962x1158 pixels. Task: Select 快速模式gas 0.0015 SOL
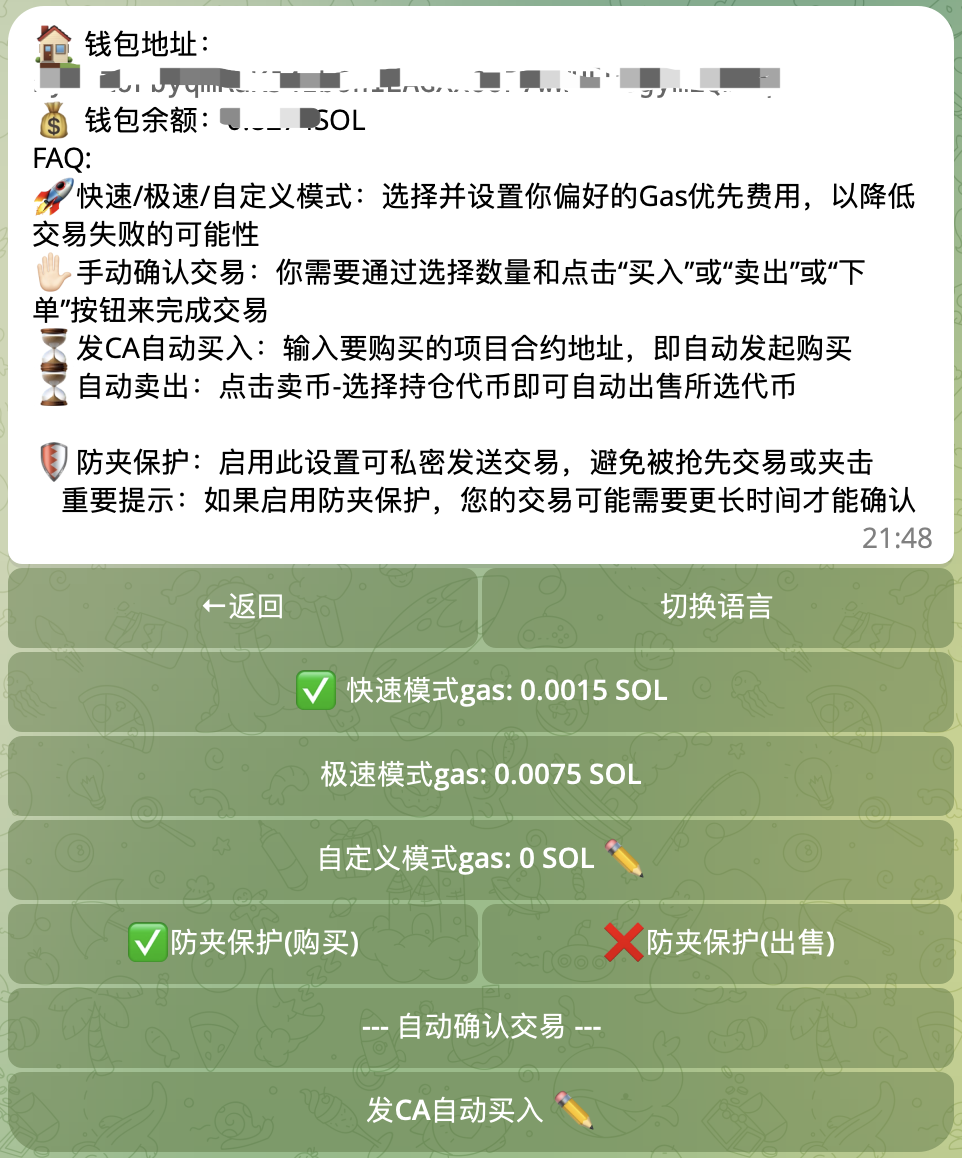(481, 692)
